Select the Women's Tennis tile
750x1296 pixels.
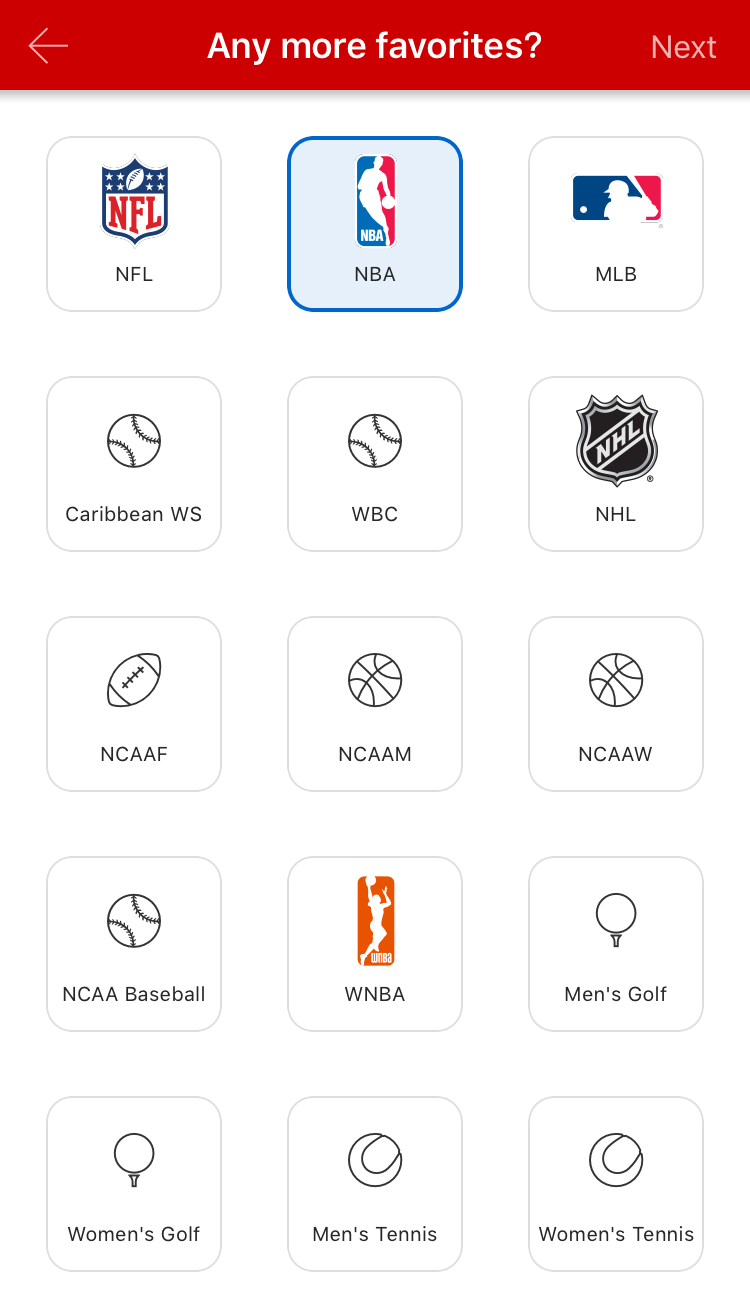tap(616, 1184)
